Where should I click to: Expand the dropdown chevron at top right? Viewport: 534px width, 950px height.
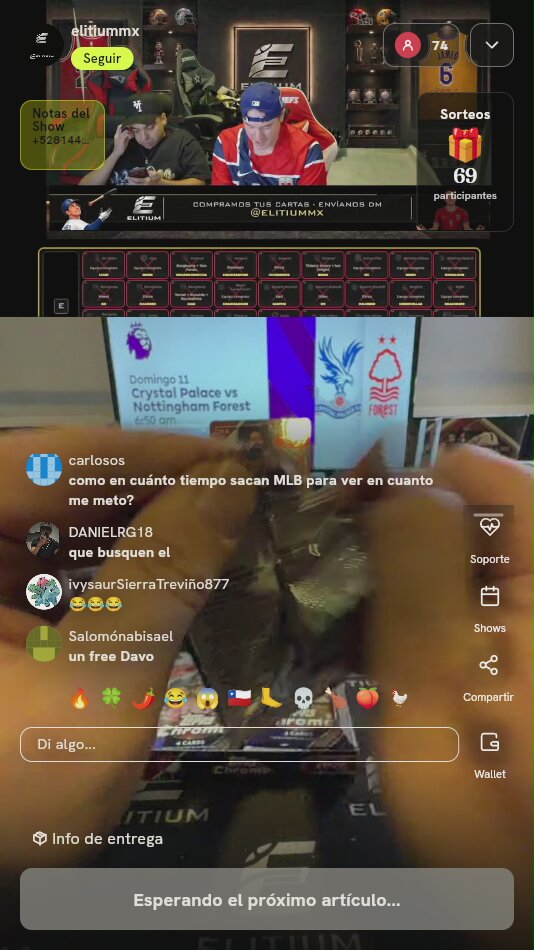(492, 45)
